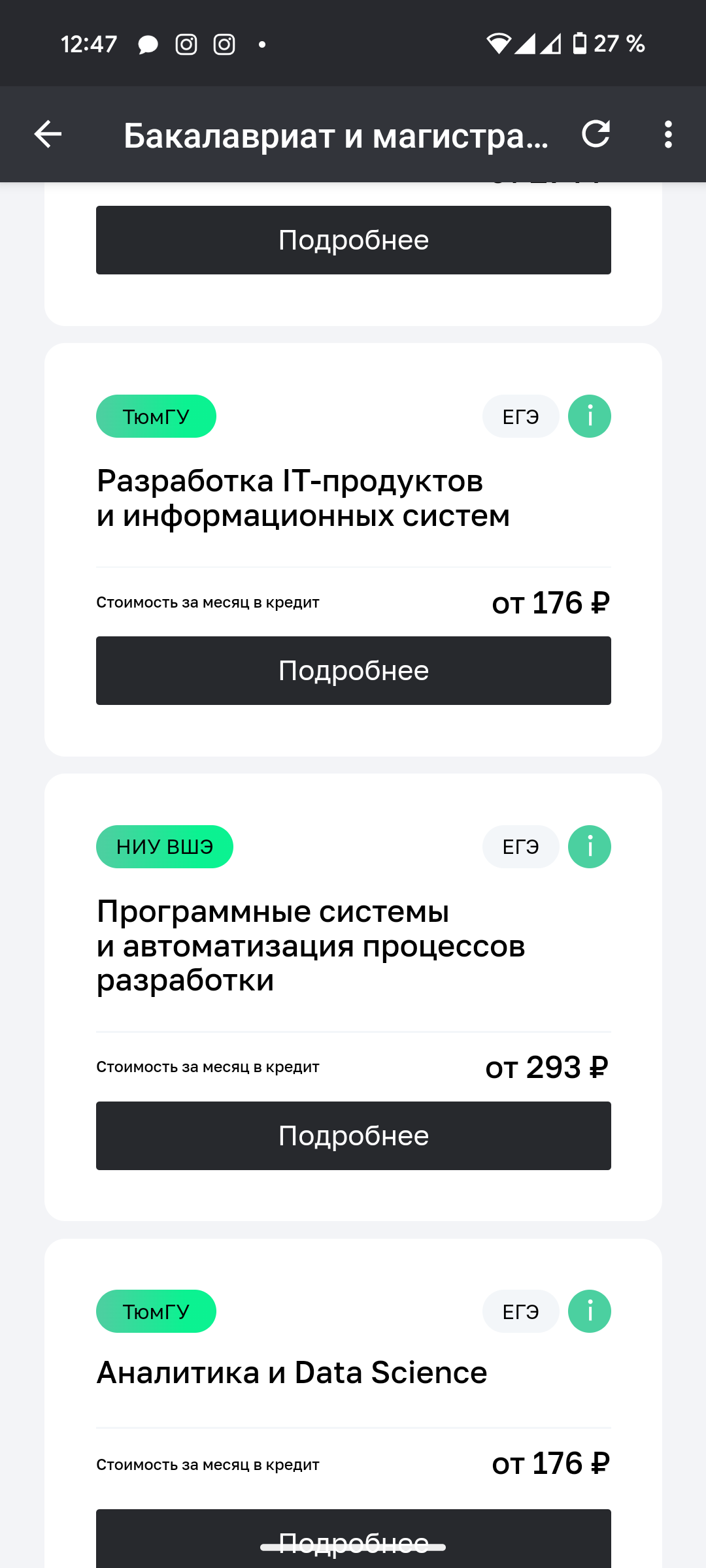
Task: Open the Разработка IT-продуктов program card
Action: coord(302,498)
